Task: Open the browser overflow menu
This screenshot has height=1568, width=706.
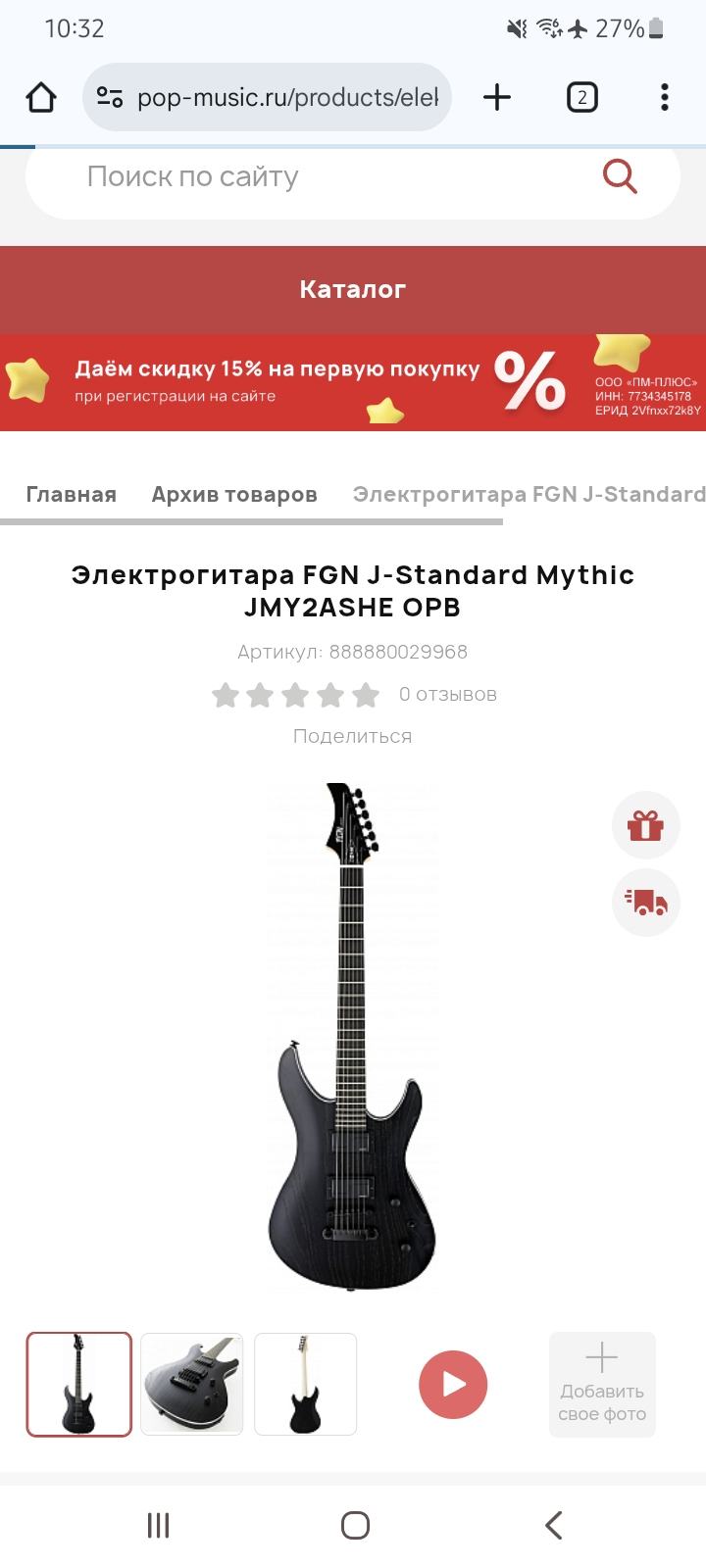Action: pos(665,97)
